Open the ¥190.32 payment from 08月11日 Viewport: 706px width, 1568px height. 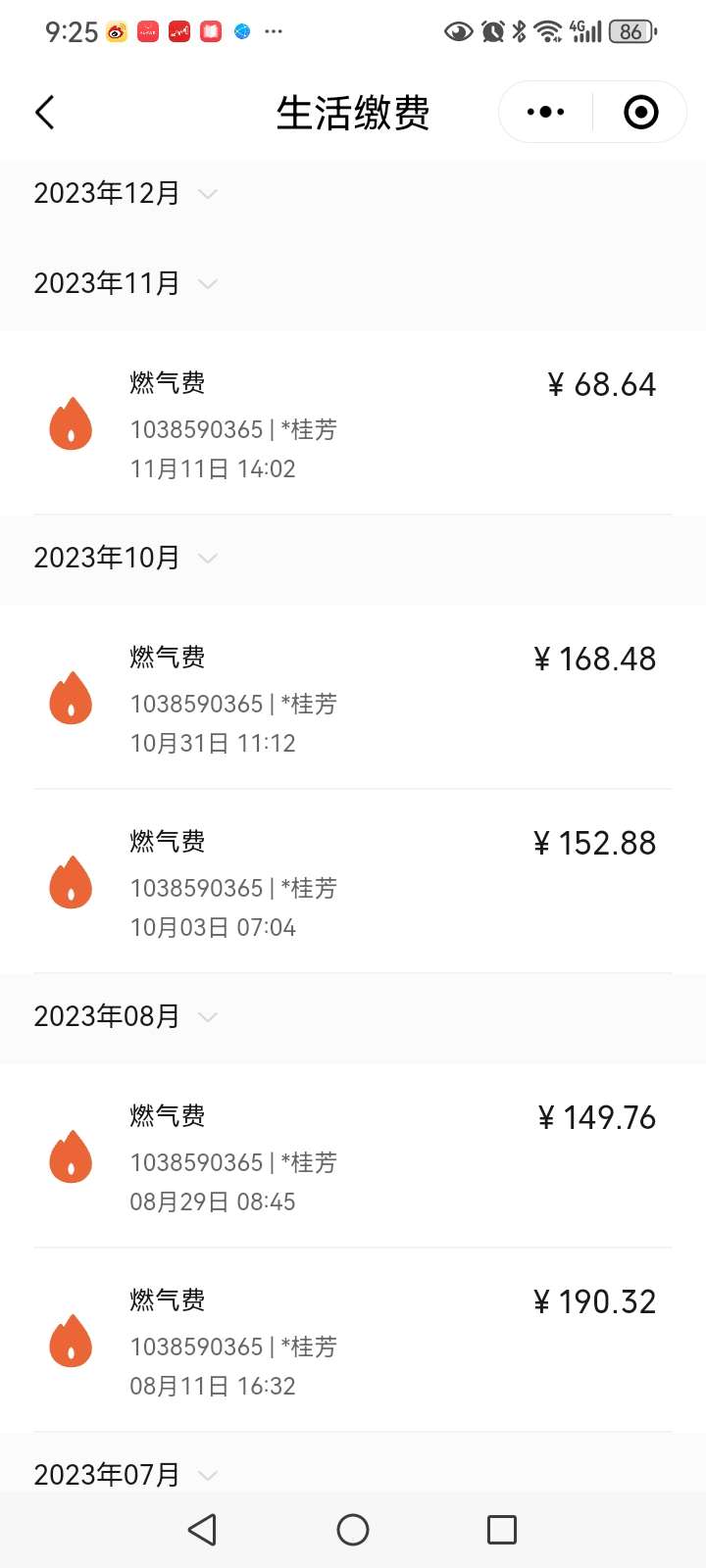(x=353, y=1341)
